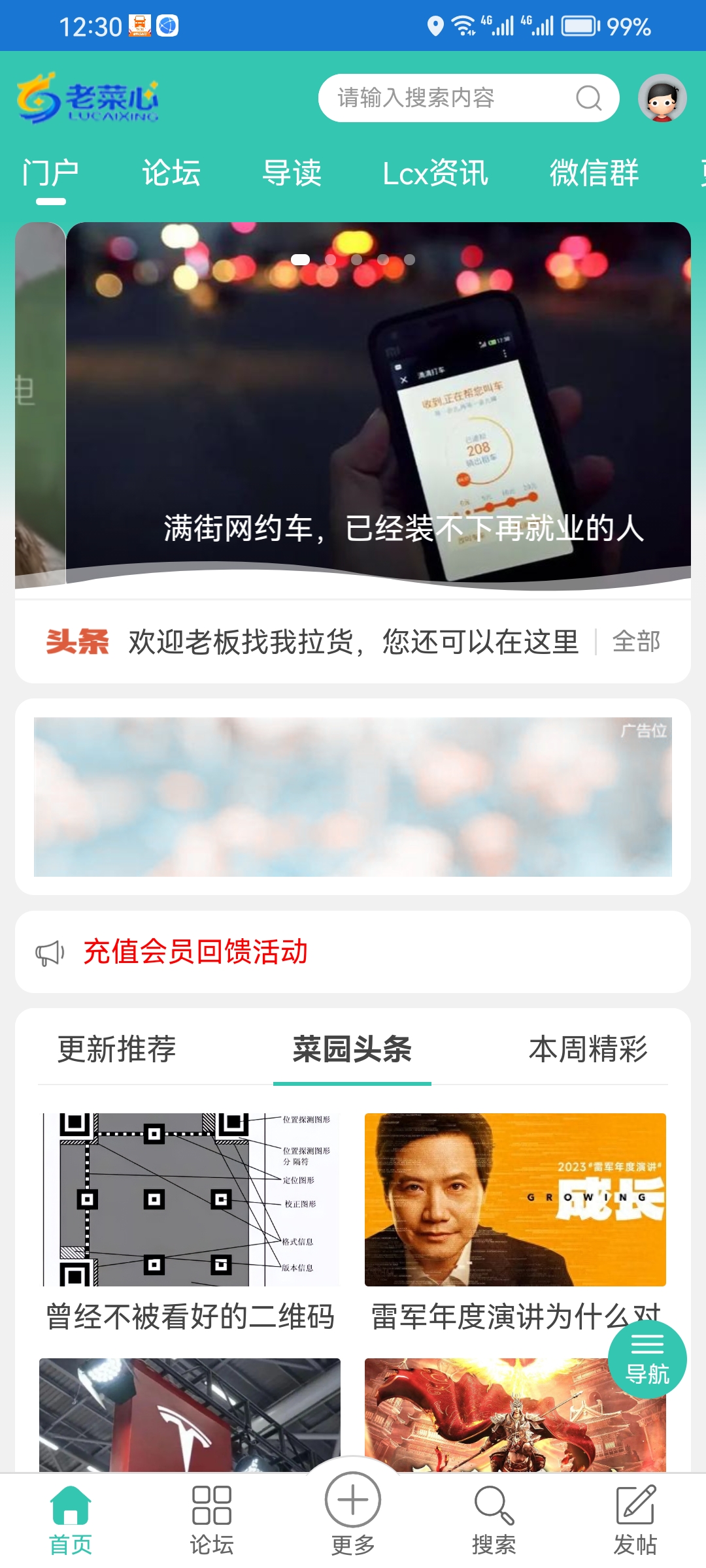
Task: Switch to the 更新推荐 section
Action: pos(117,1049)
